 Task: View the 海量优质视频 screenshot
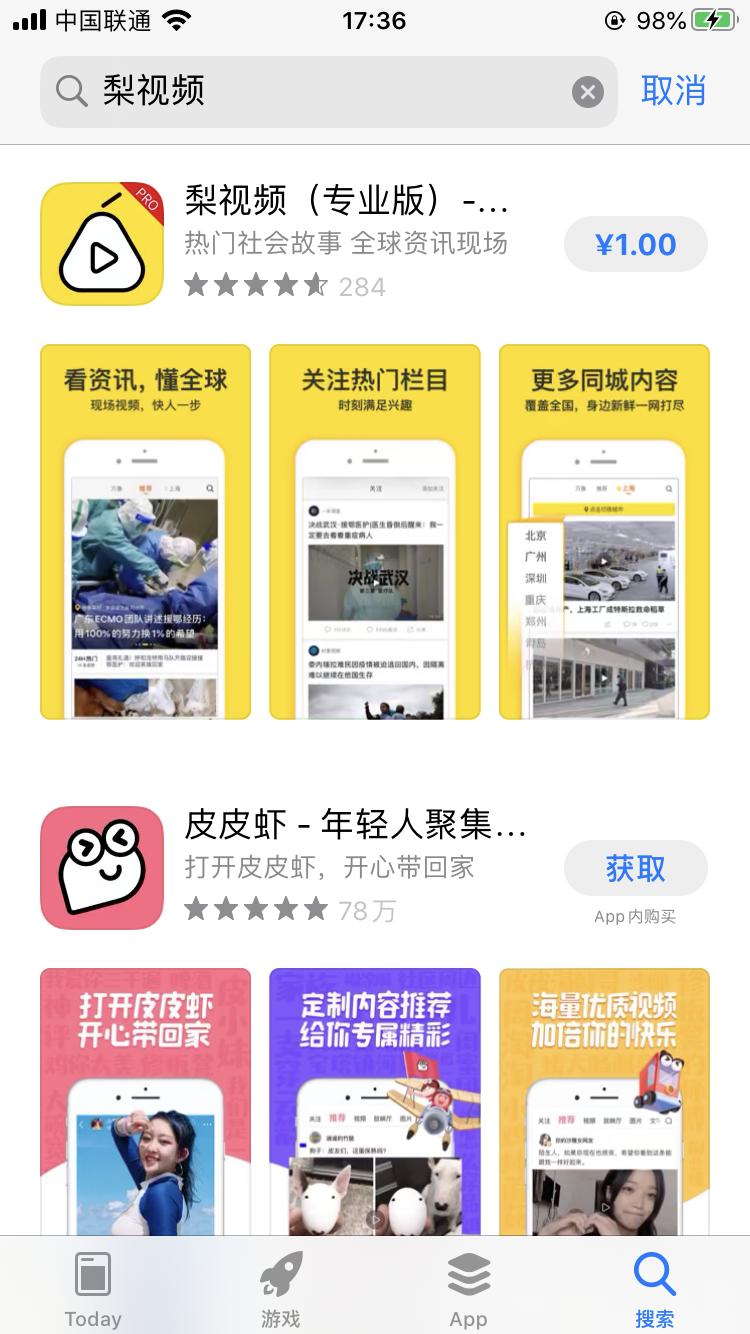[x=604, y=1101]
